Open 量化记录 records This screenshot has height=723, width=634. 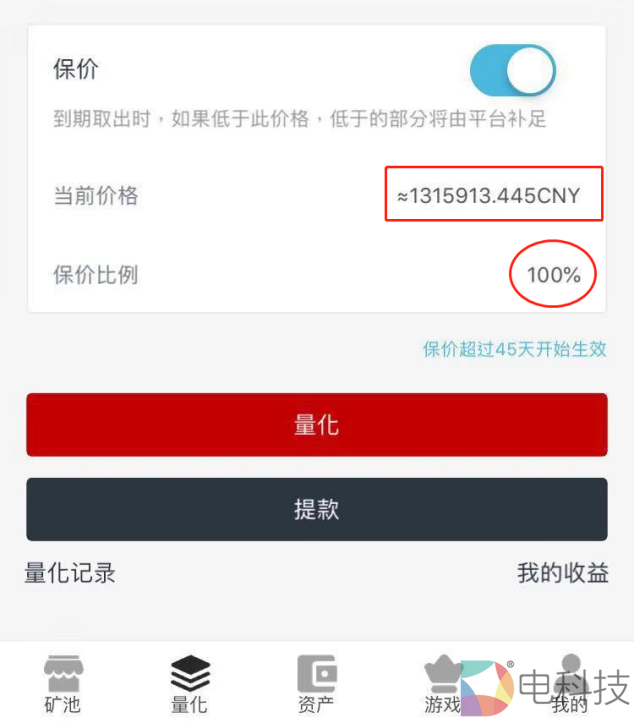click(x=70, y=573)
